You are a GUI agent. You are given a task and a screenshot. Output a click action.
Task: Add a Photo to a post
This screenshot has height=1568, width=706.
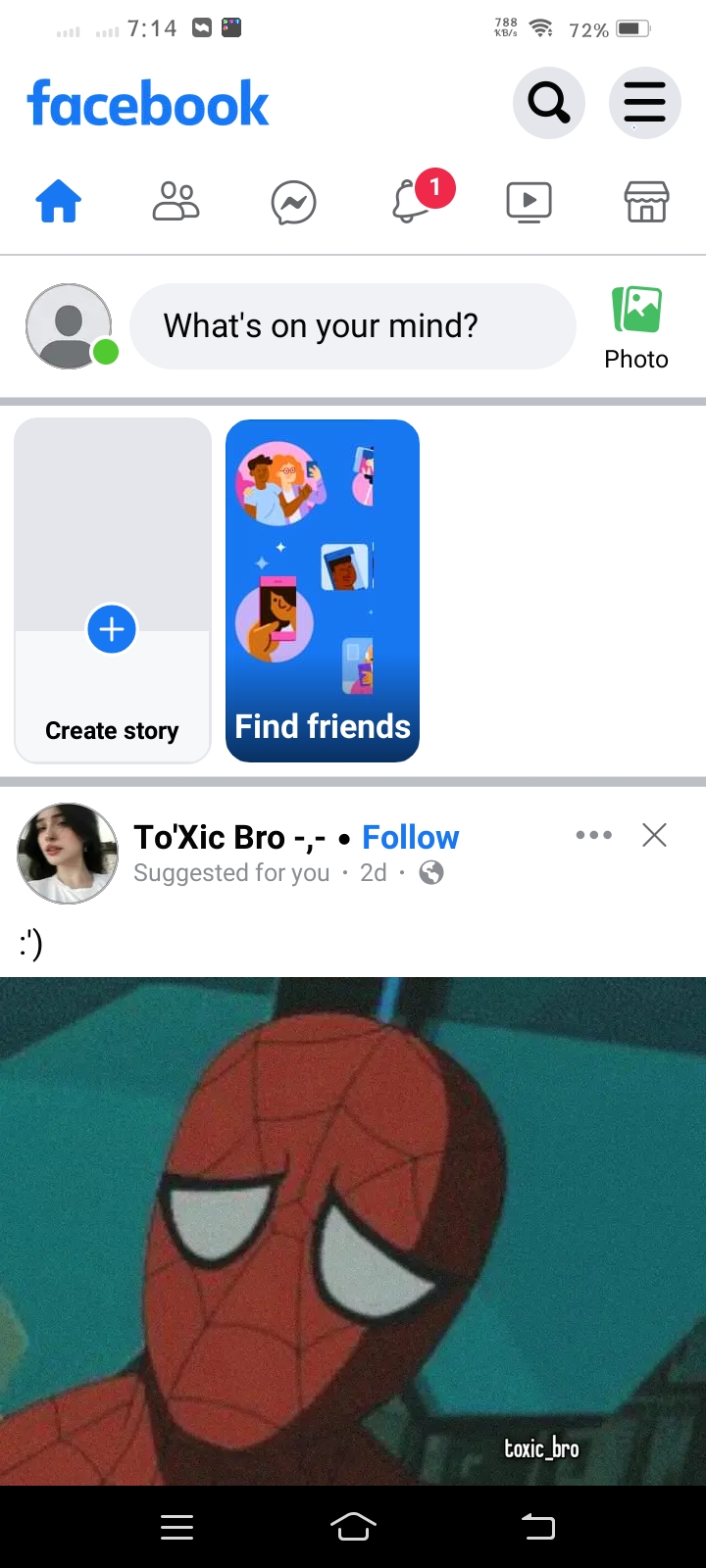click(x=636, y=328)
